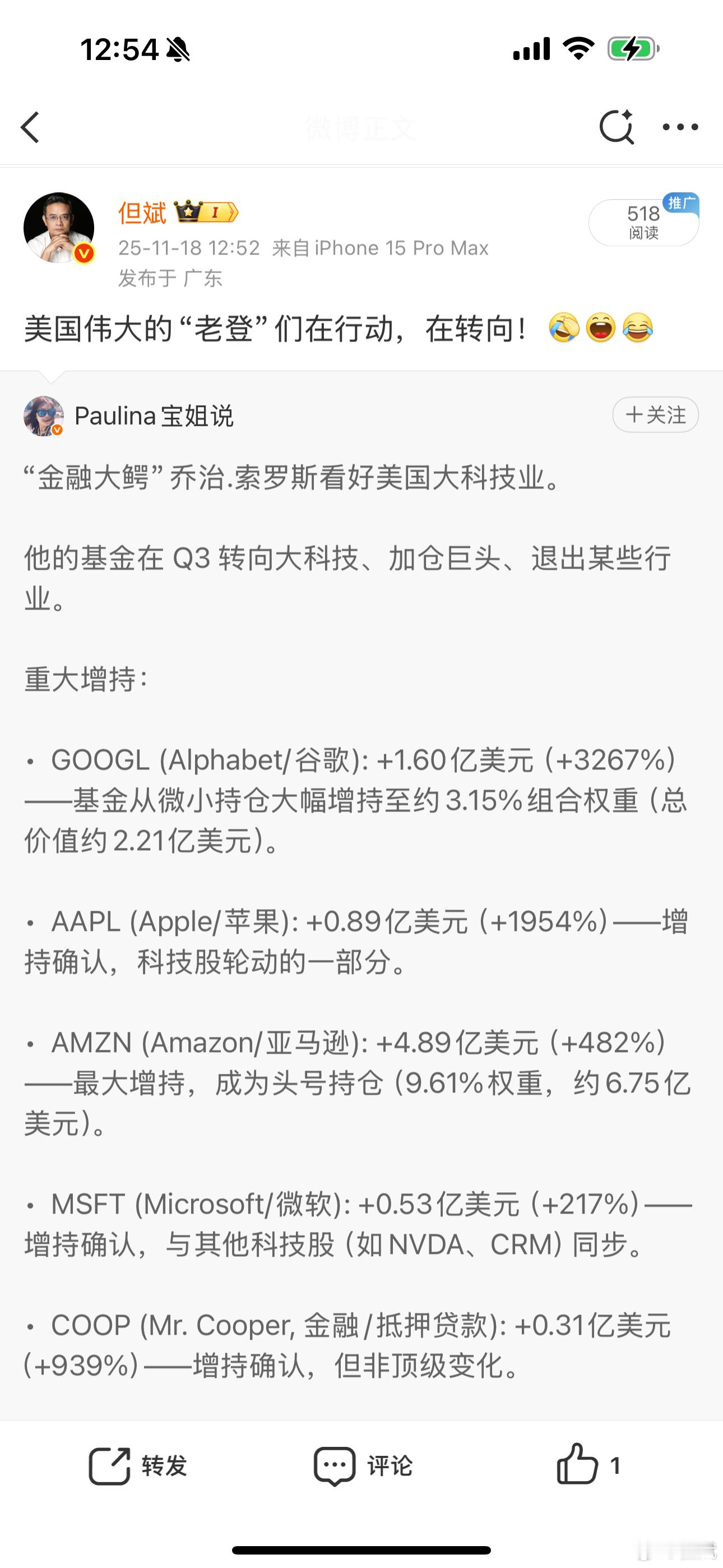
Task: Tap the muted notification bell in the status bar
Action: [x=179, y=48]
